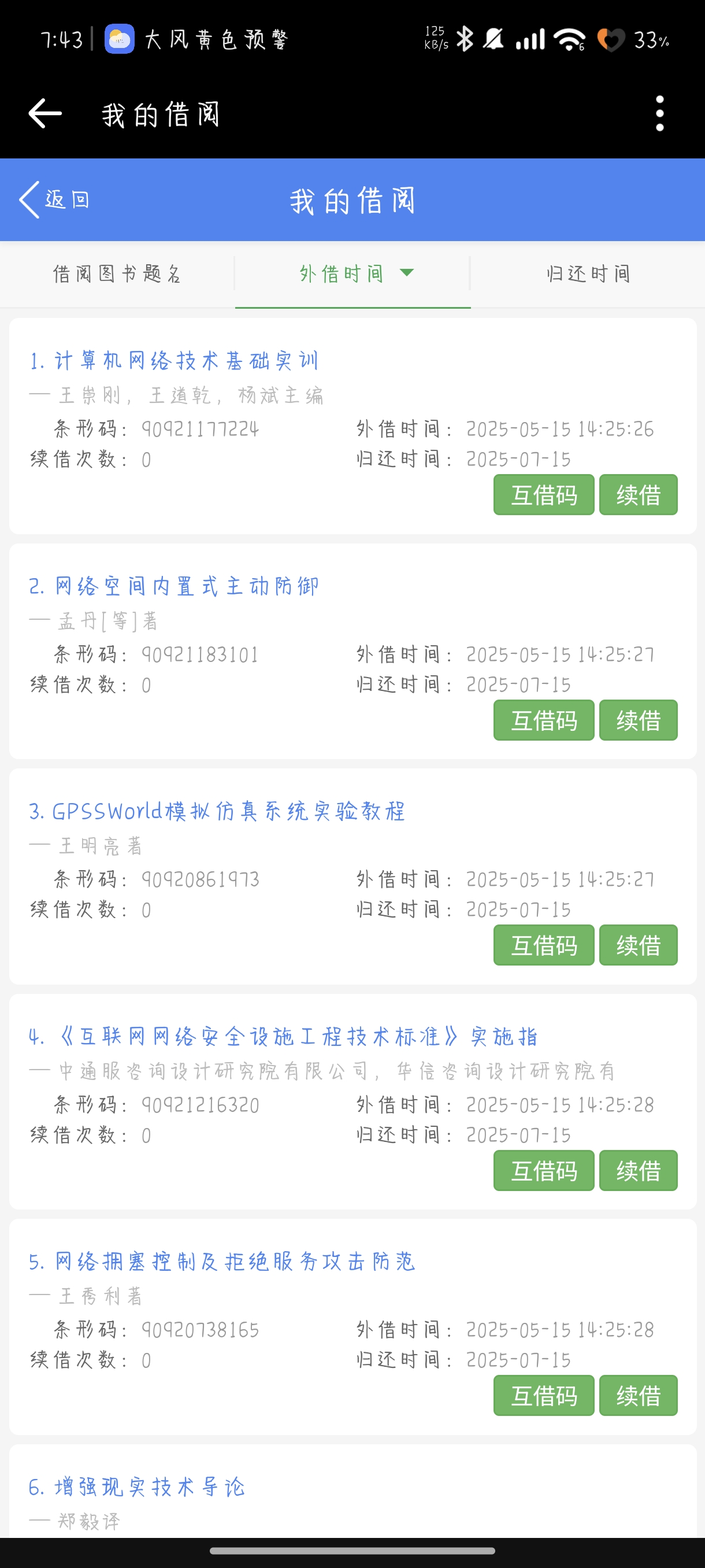Image resolution: width=705 pixels, height=1568 pixels.
Task: Tap 互借码 for 计算机网络技术基础实训
Action: click(543, 495)
